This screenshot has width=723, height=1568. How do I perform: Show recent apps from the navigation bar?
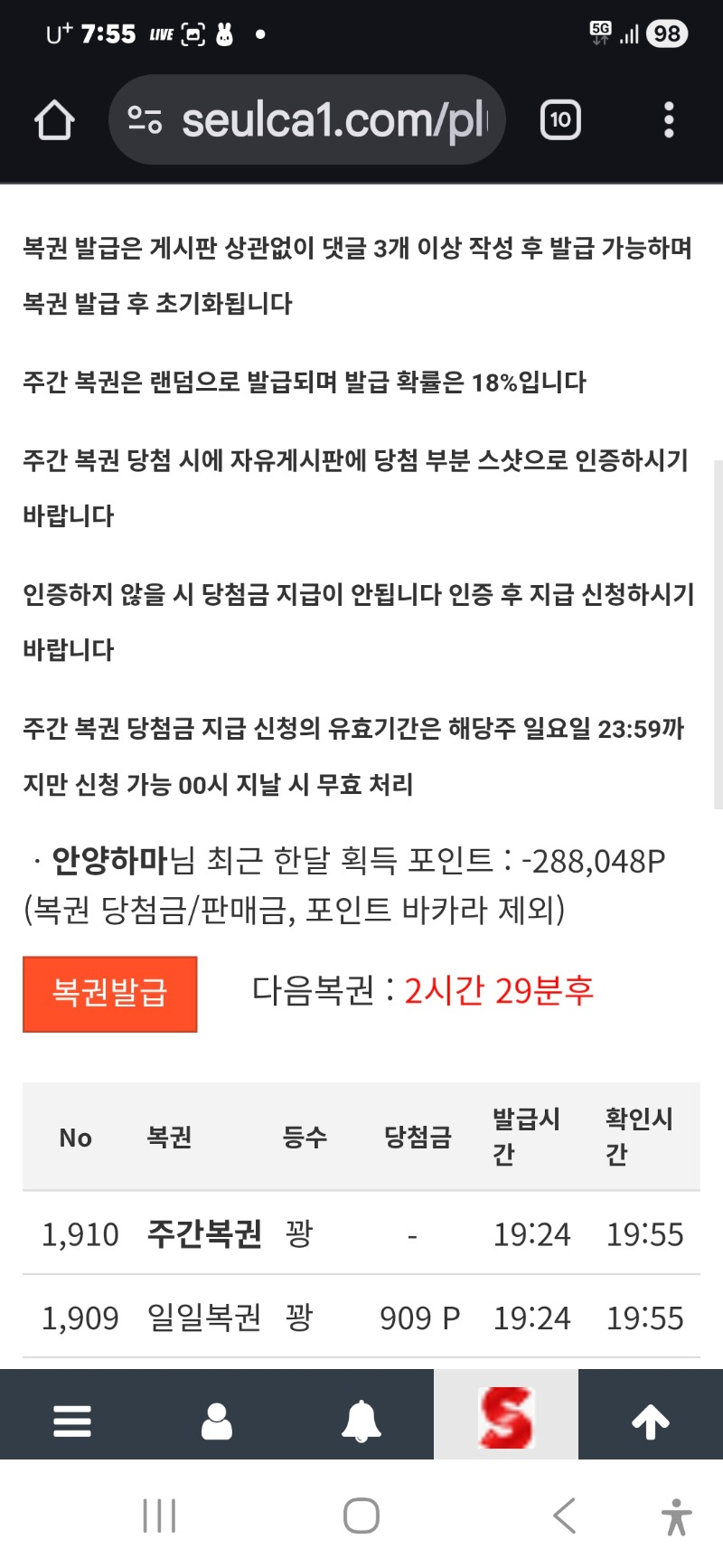pos(159,1516)
